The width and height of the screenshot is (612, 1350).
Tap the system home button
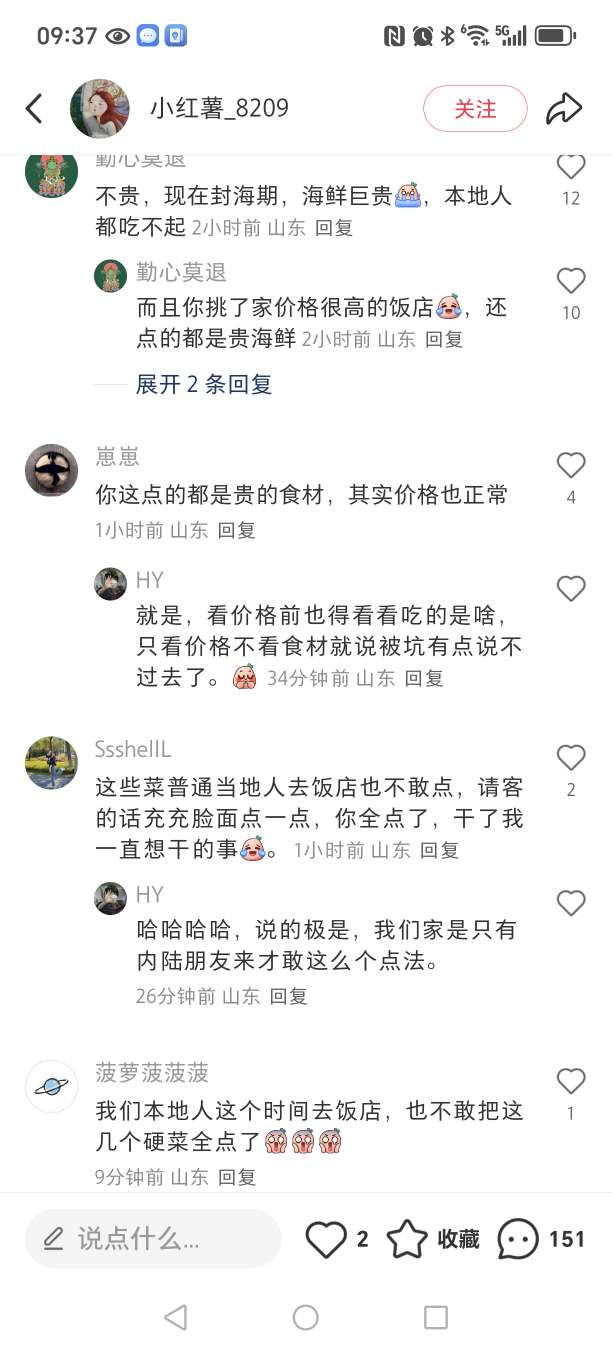[306, 1317]
